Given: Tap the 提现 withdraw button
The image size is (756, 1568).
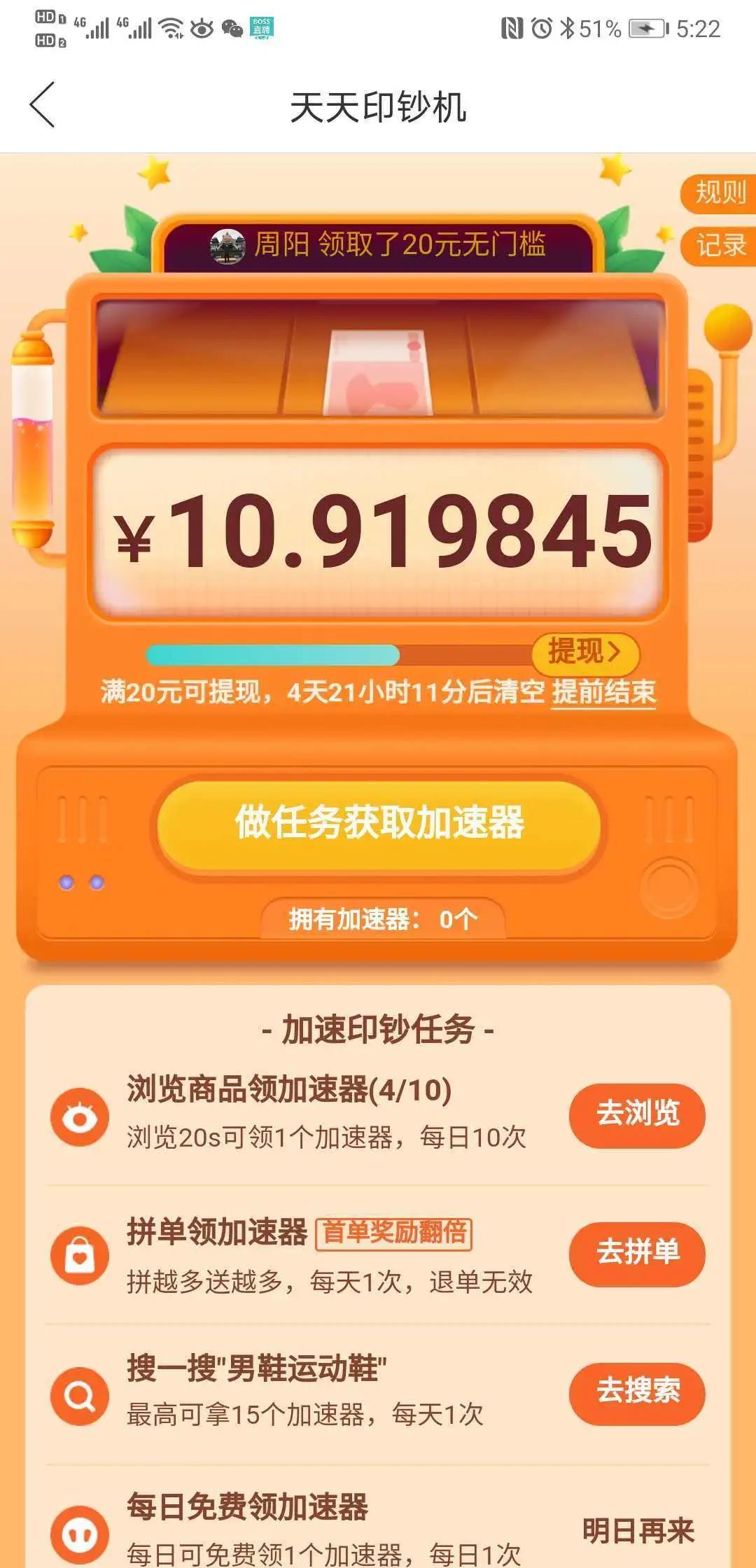Looking at the screenshot, I should 584,652.
